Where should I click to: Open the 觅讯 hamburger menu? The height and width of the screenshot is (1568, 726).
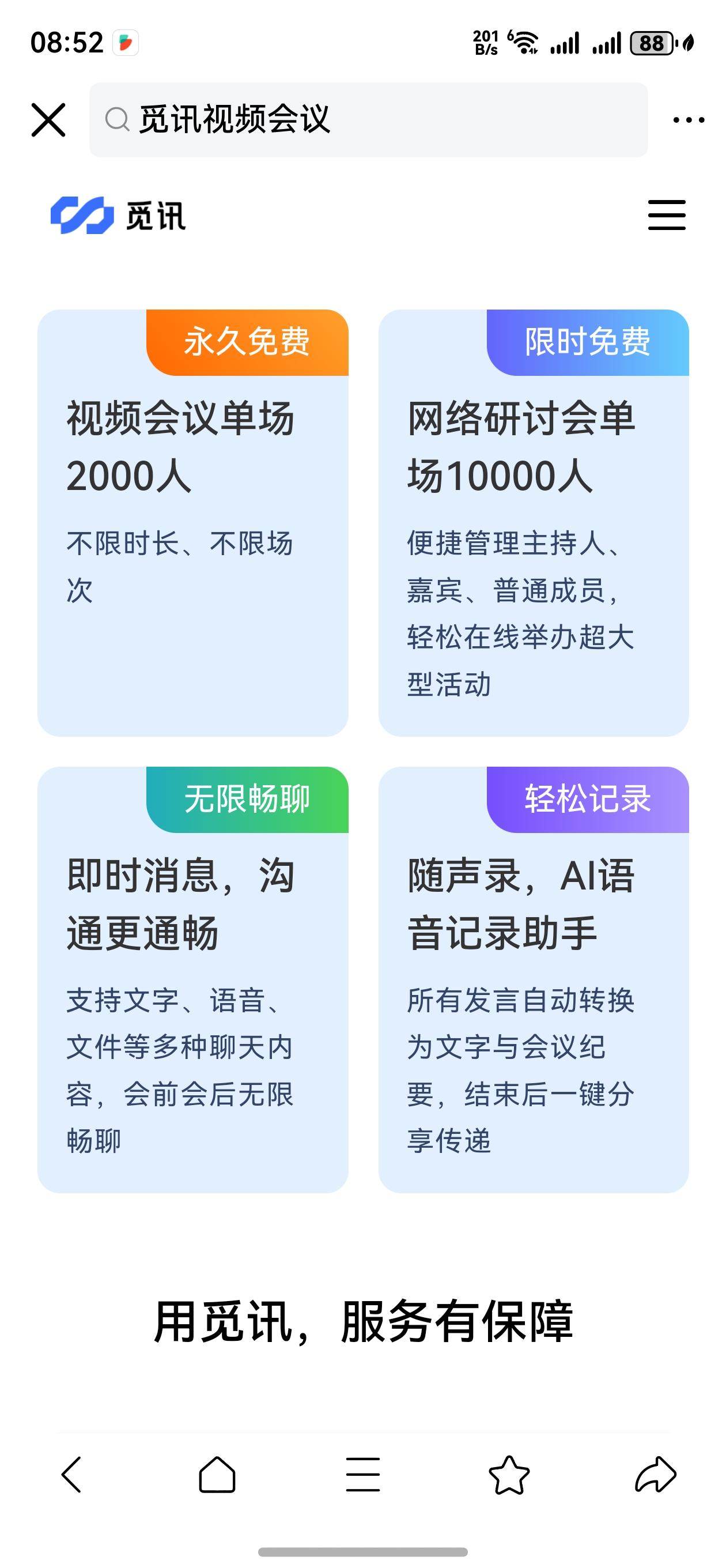pos(667,216)
